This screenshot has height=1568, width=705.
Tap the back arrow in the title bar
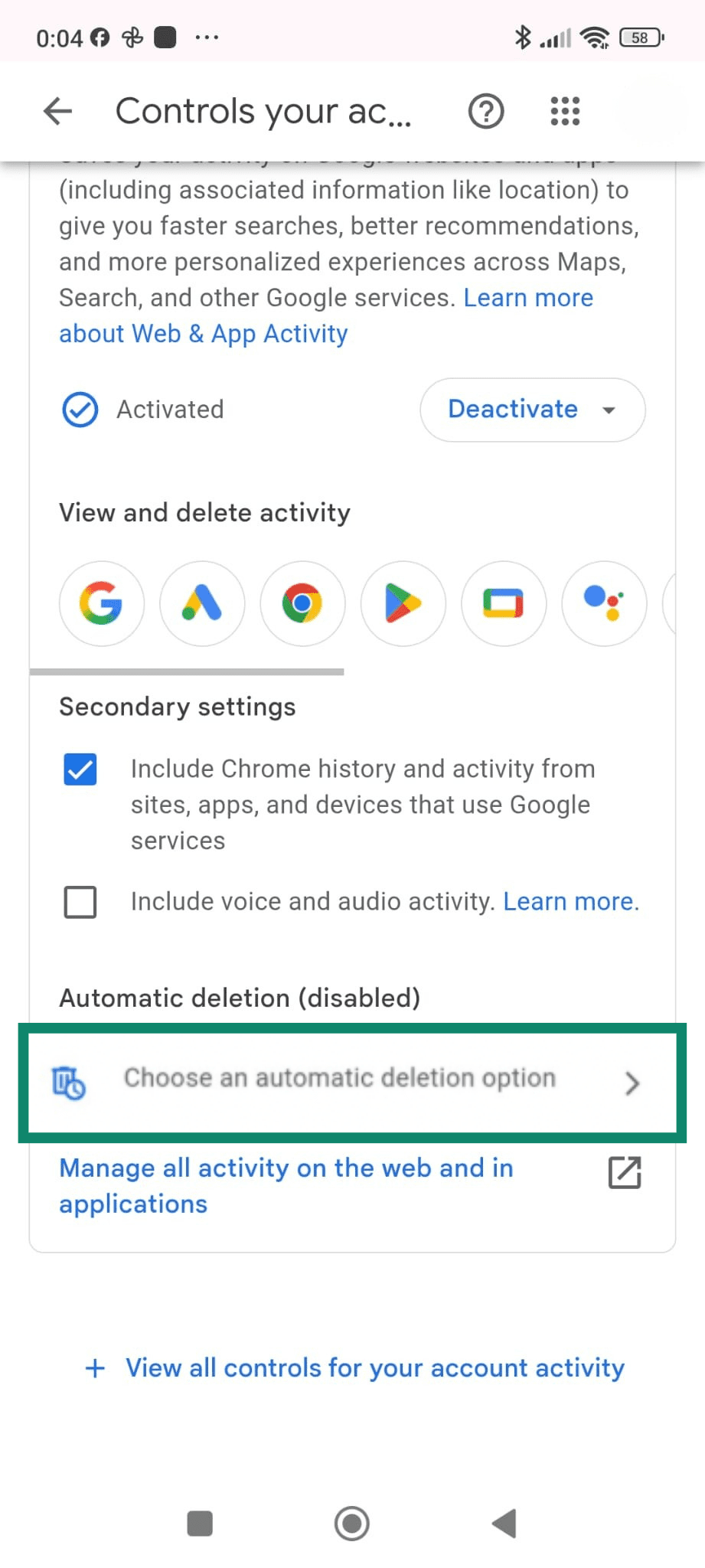(x=57, y=111)
